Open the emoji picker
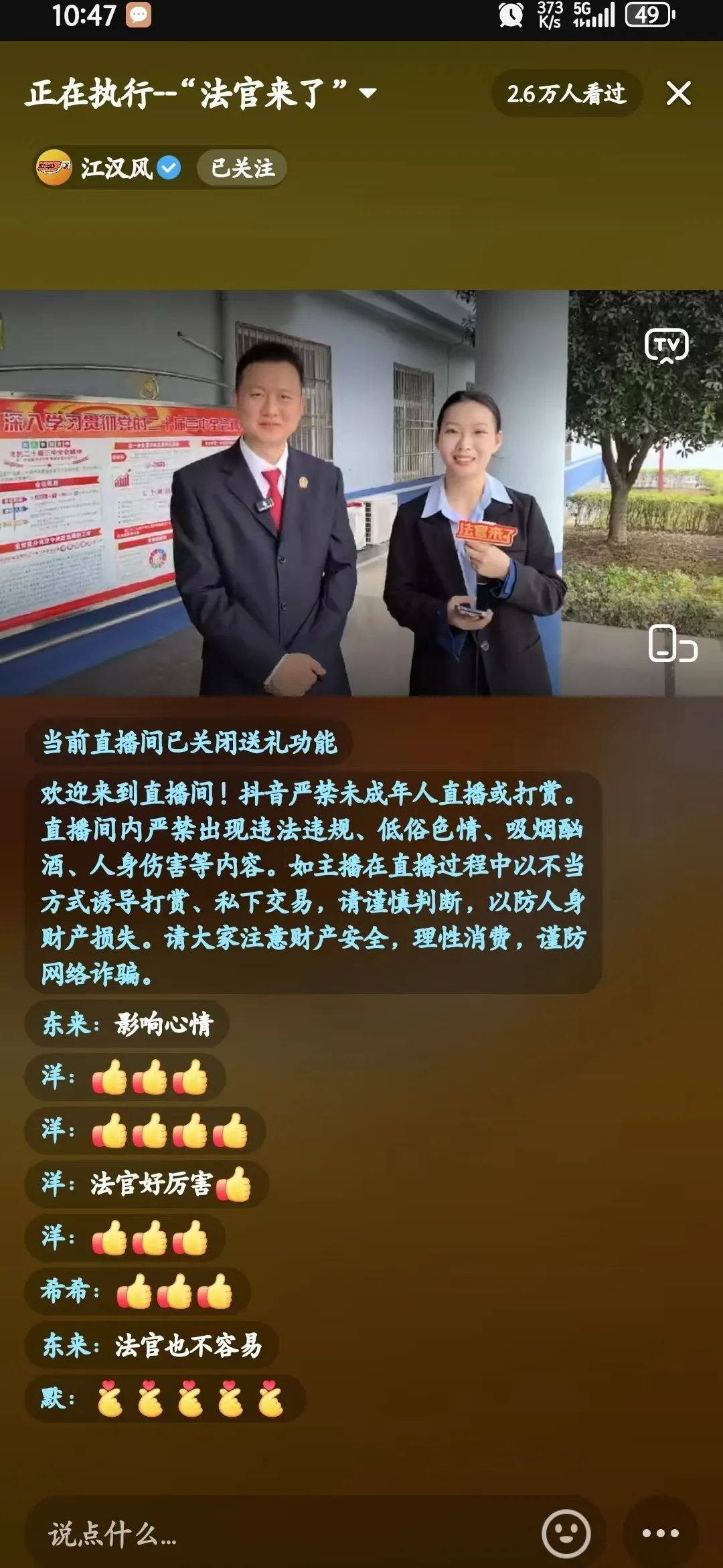 point(566,1533)
